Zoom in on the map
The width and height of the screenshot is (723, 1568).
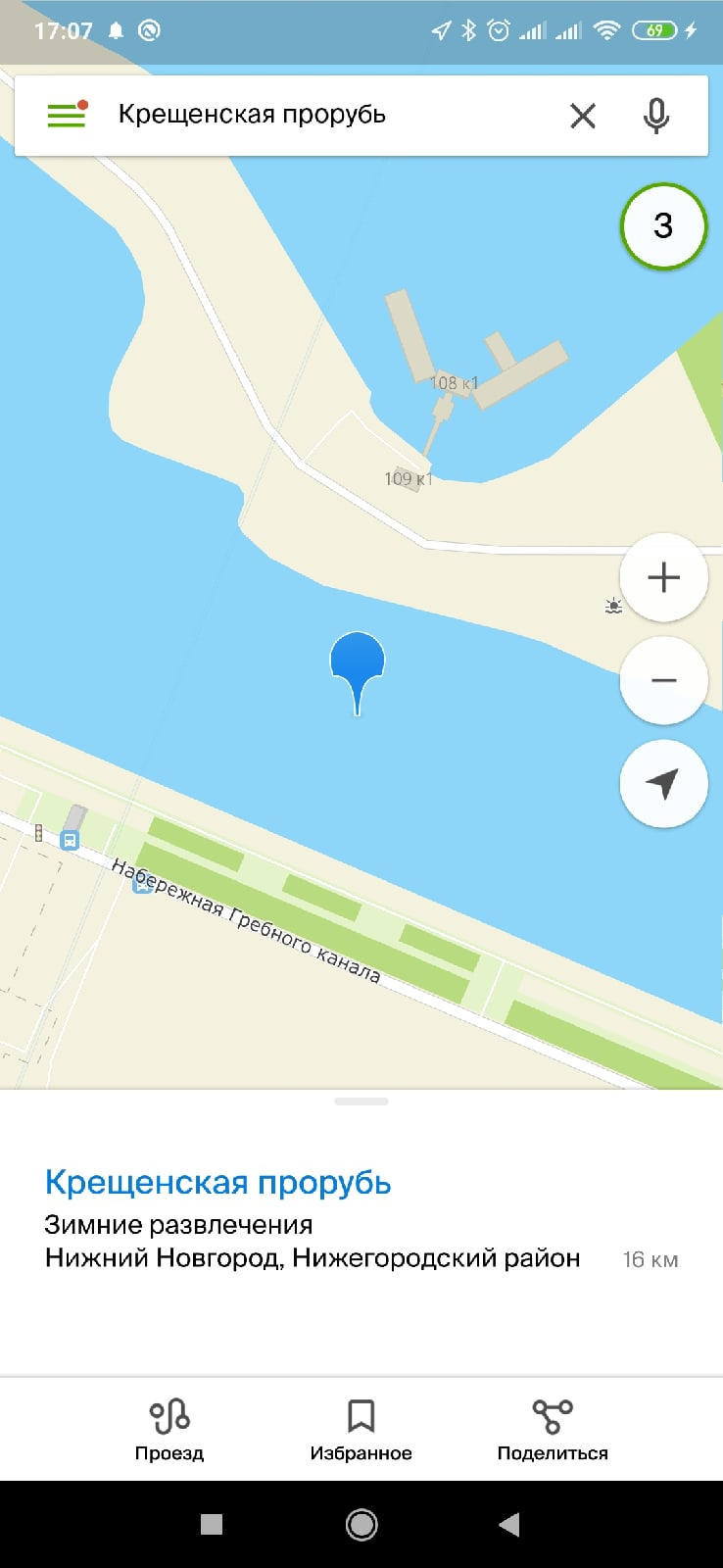tap(663, 577)
